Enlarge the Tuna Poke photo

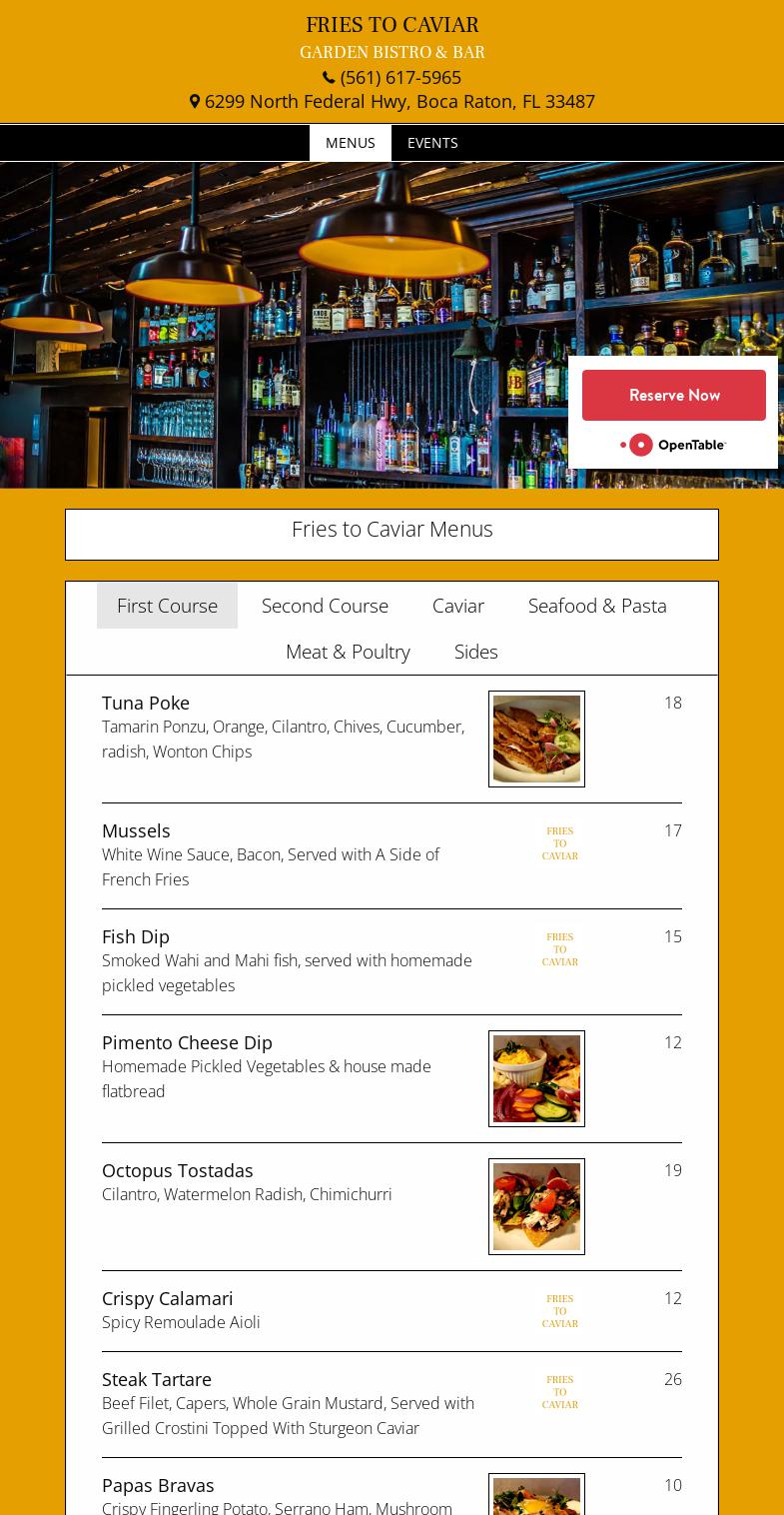[536, 739]
